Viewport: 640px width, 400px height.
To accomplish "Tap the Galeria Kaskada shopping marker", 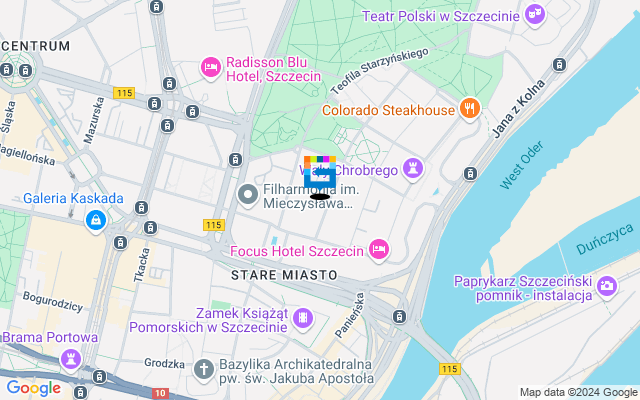I will [97, 218].
